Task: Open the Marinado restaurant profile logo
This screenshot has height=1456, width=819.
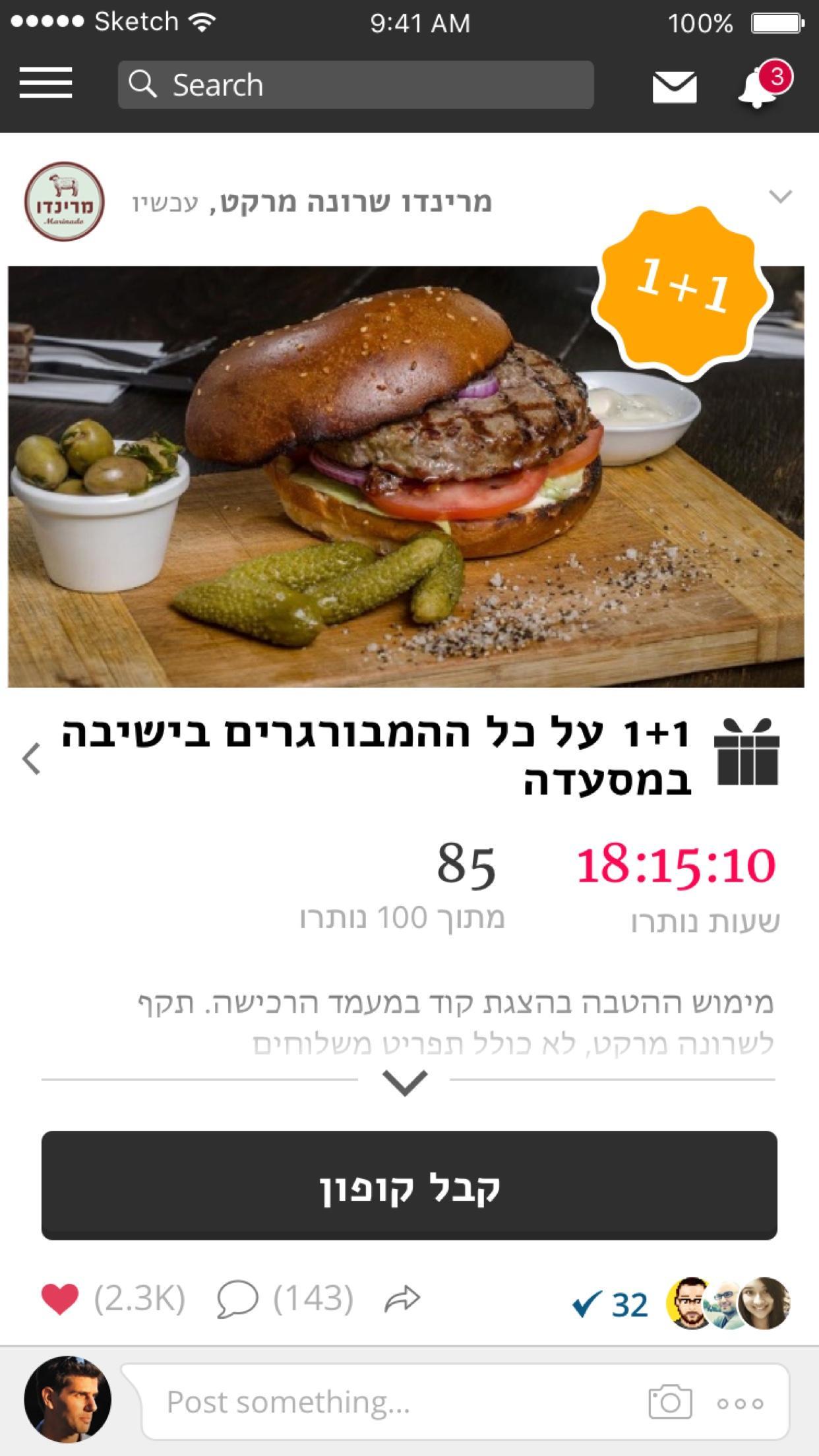Action: coord(64,201)
